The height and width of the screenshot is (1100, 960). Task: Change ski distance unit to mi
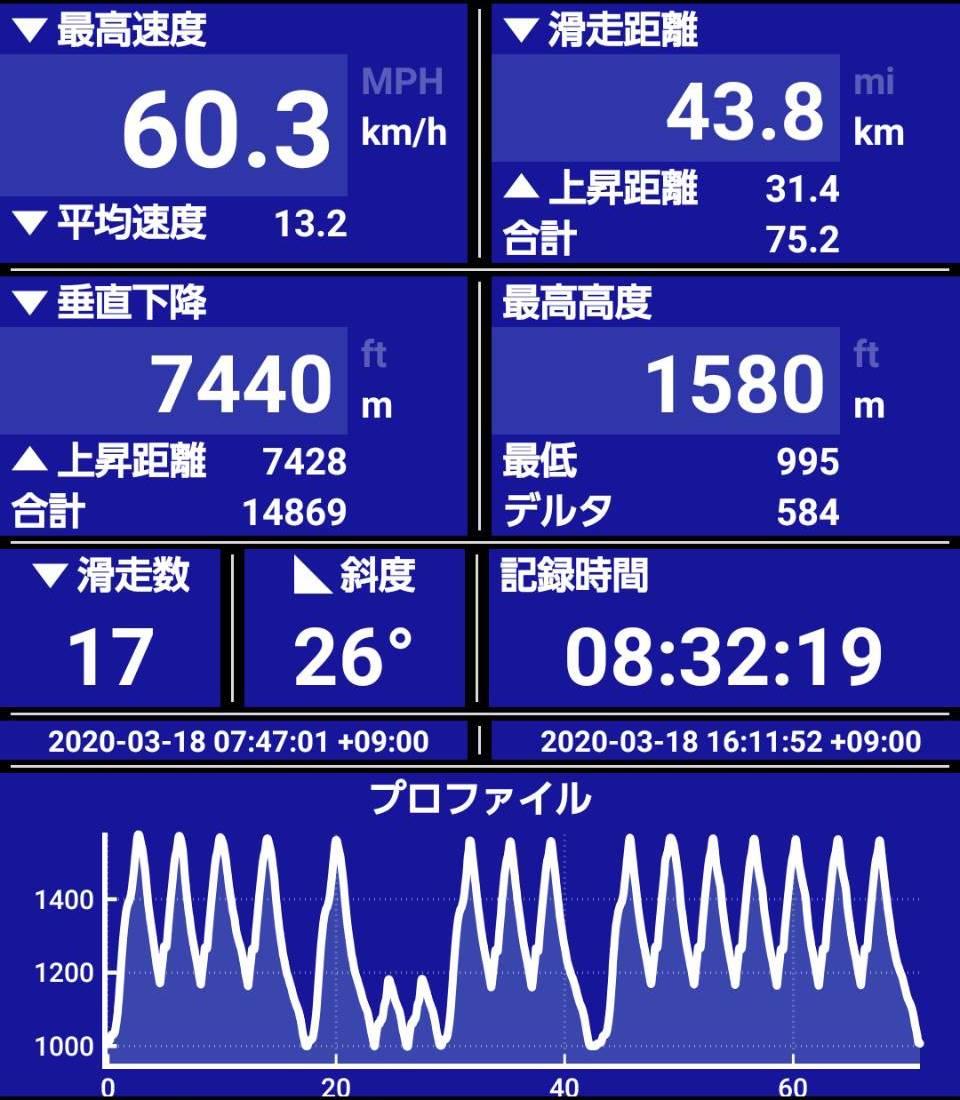(873, 82)
